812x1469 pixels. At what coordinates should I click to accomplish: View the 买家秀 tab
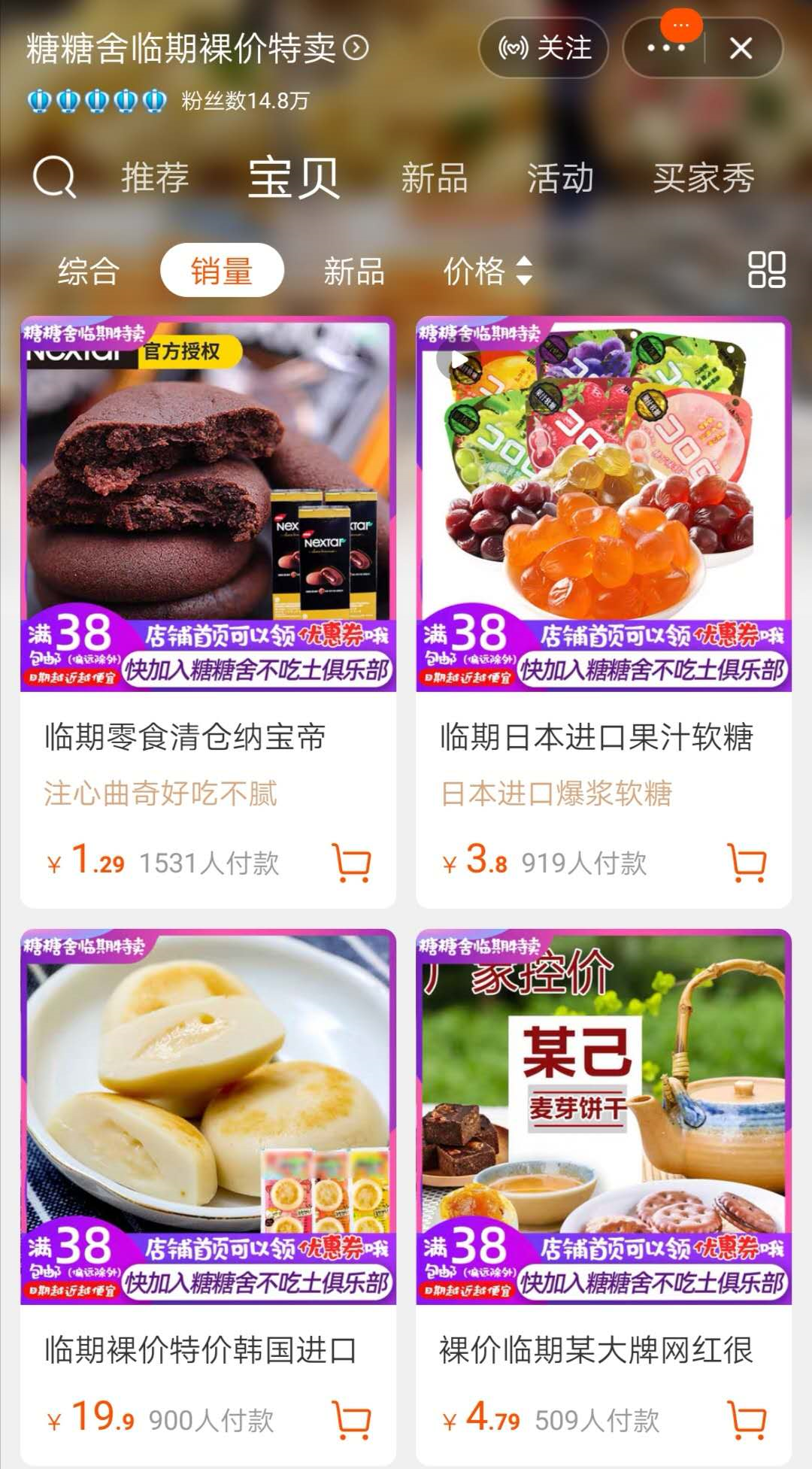pos(703,178)
